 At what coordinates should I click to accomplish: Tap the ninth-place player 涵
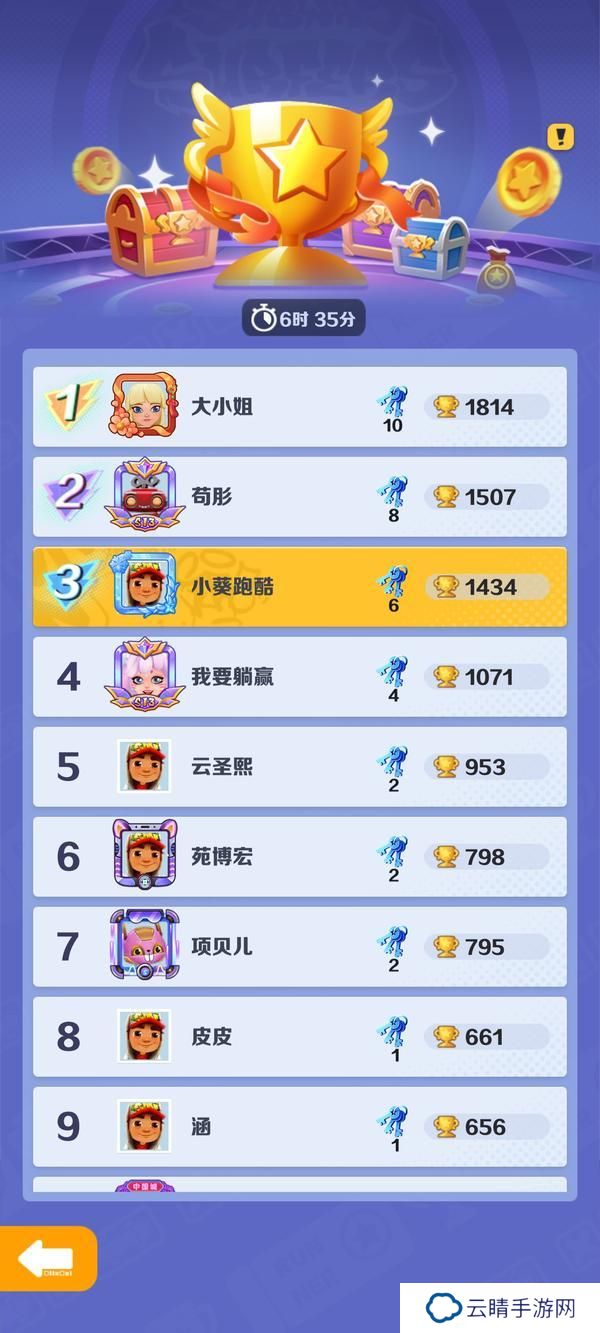point(300,1126)
